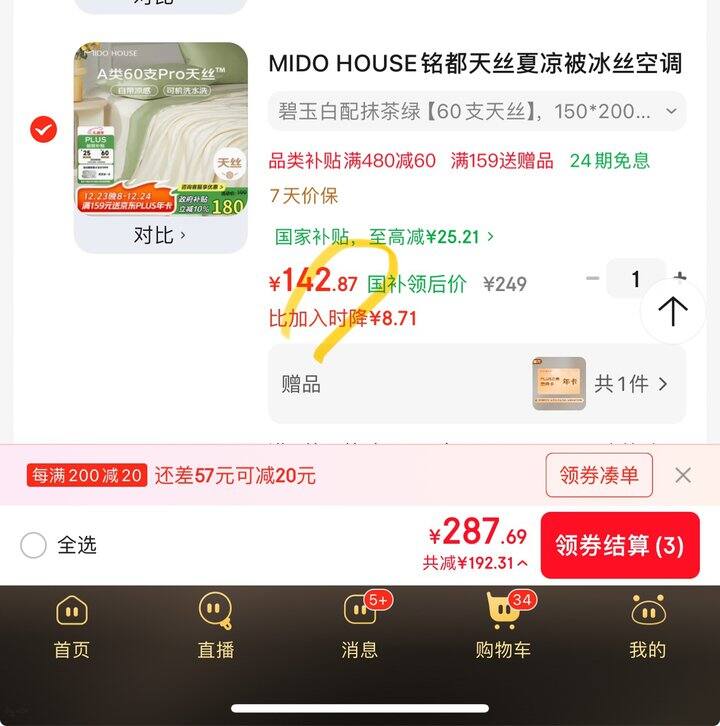Decrease item quantity with minus button
Screen dimensions: 720x726
coord(593,279)
